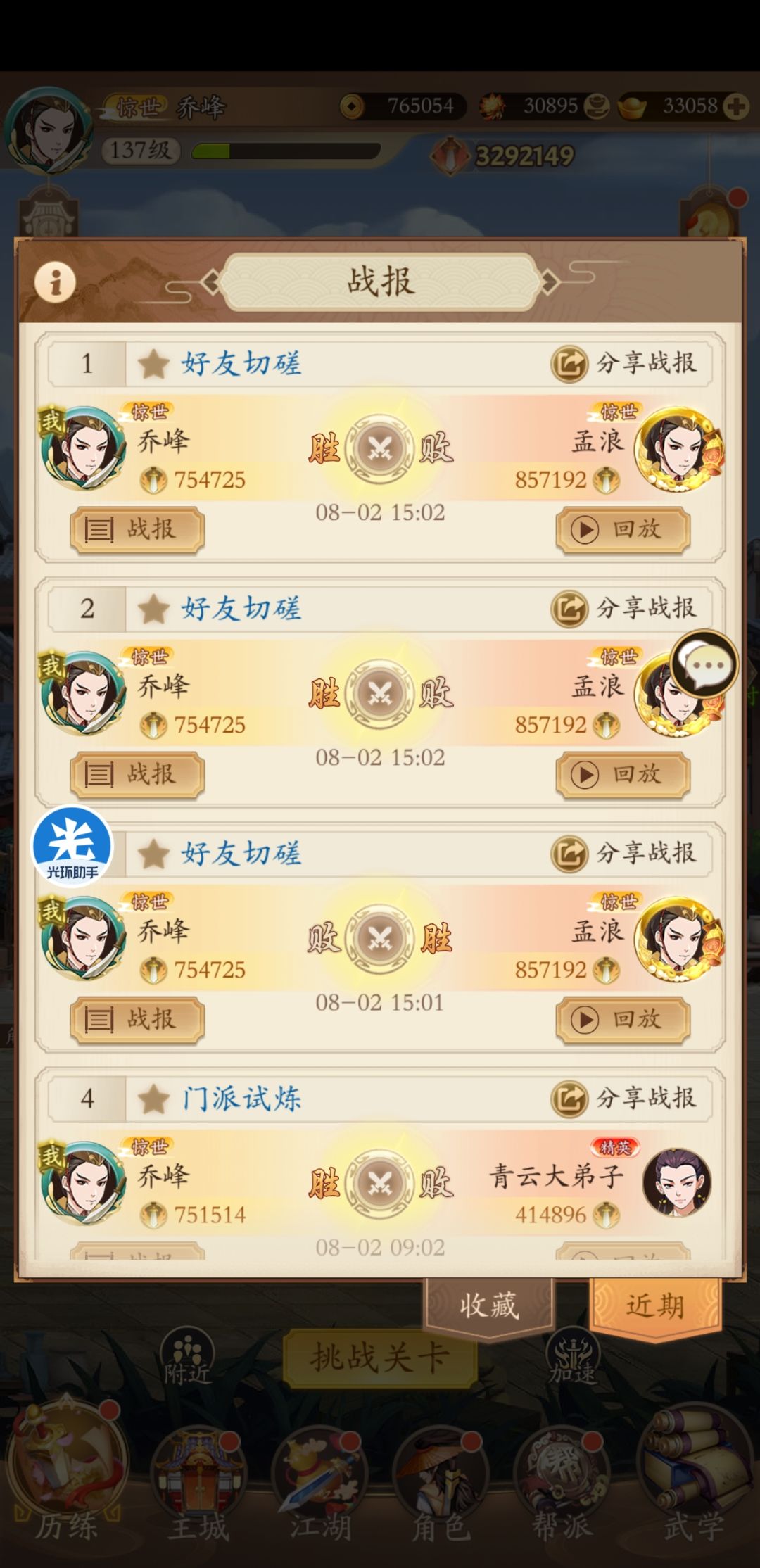
Task: Switch to the 收藏 tab
Action: click(493, 1305)
